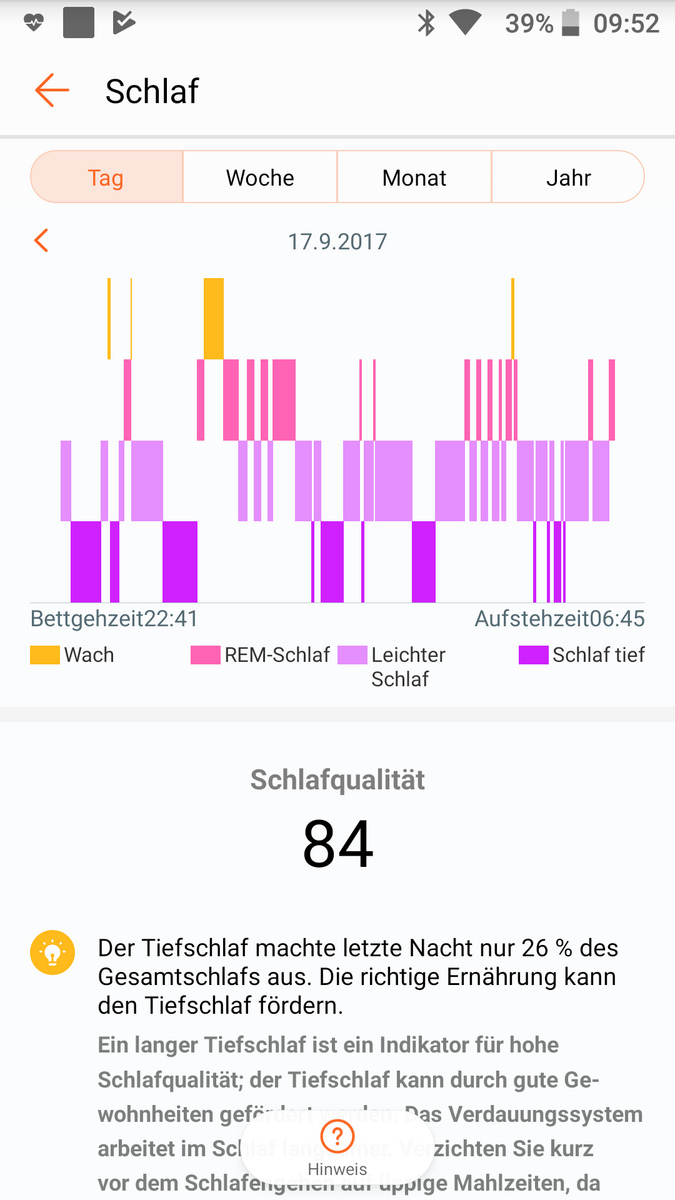
Task: Open the Hinweis help button
Action: pos(338,1148)
